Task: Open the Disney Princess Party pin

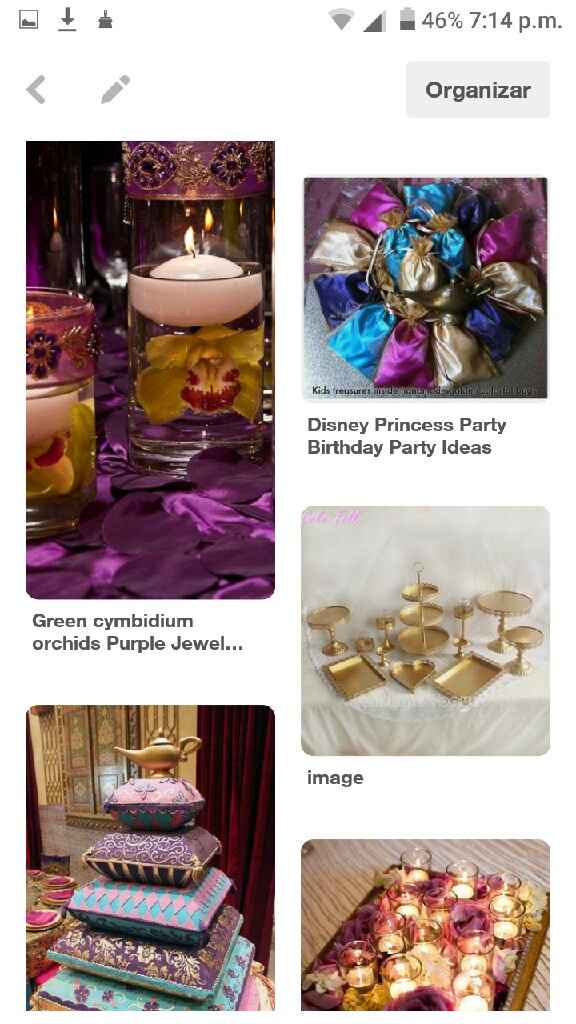Action: 426,288
